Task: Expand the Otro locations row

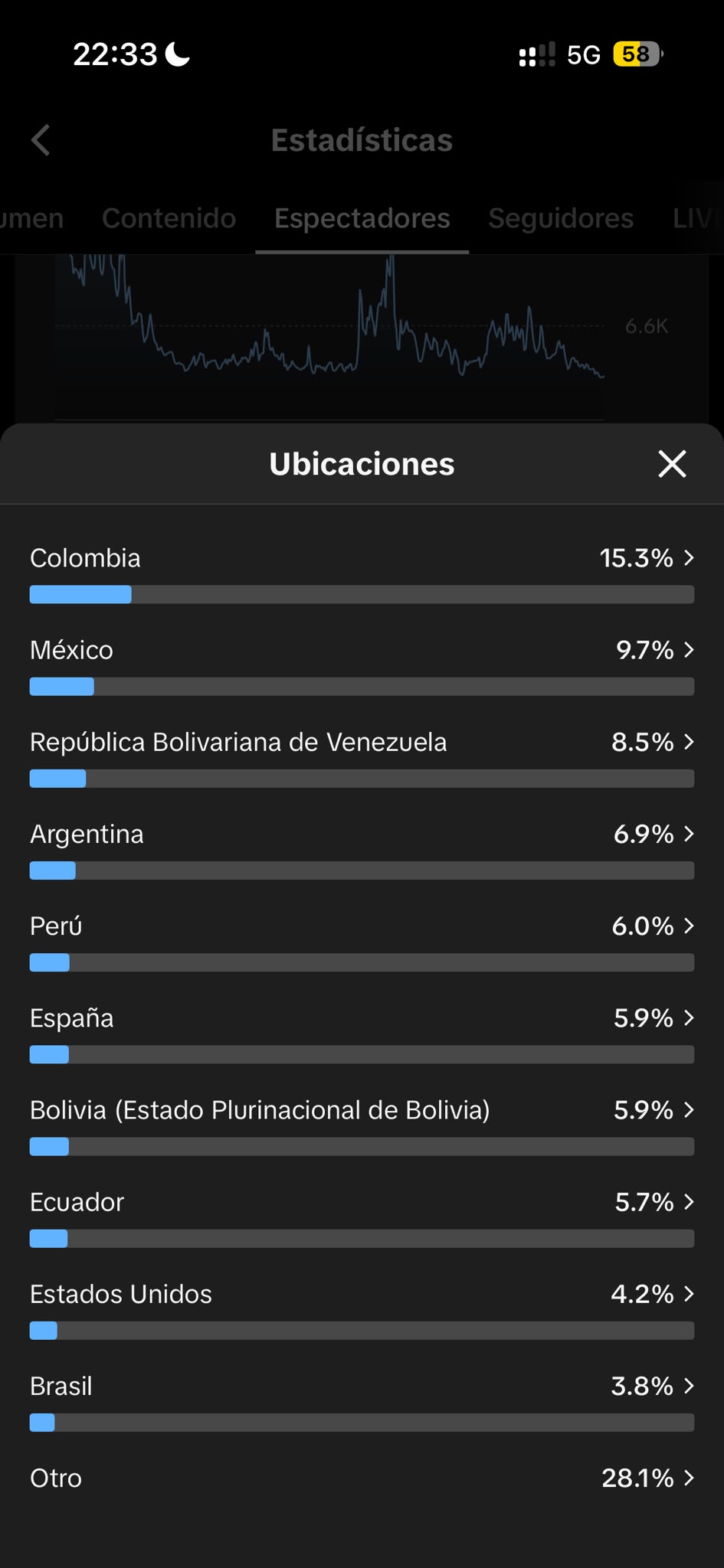Action: pos(362,1478)
